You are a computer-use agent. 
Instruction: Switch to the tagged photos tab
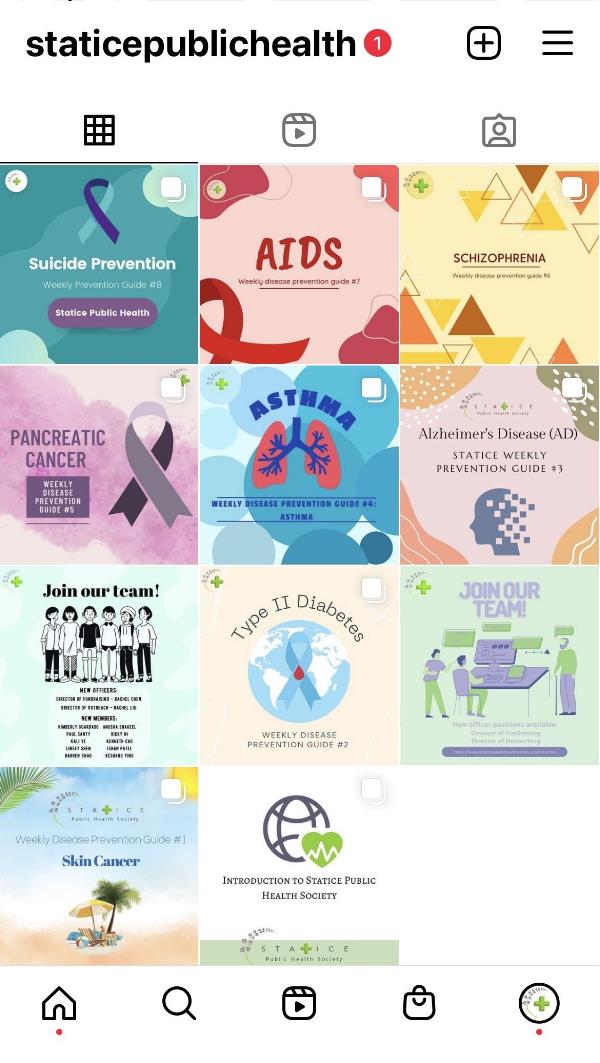pos(499,130)
